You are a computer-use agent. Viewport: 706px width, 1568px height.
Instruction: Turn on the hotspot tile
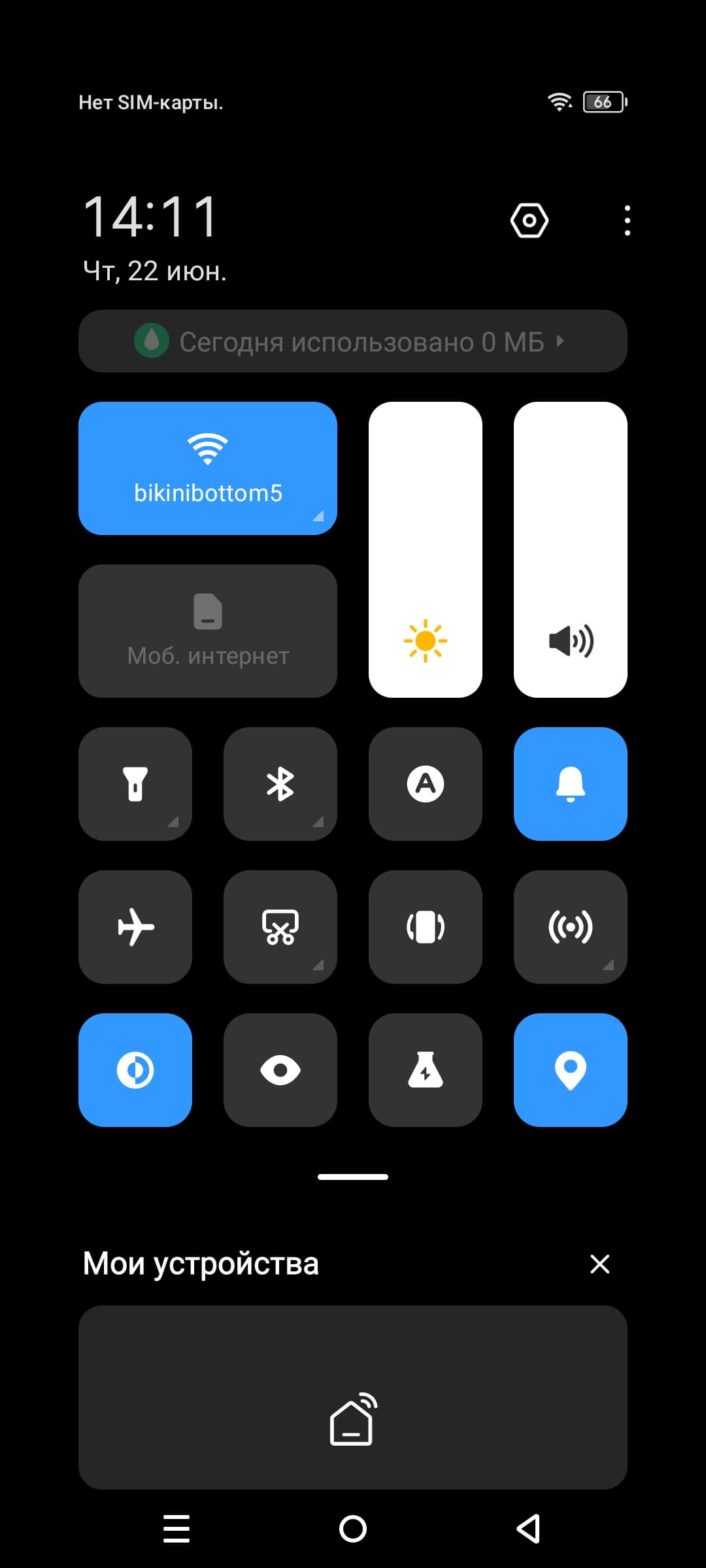pyautogui.click(x=570, y=926)
